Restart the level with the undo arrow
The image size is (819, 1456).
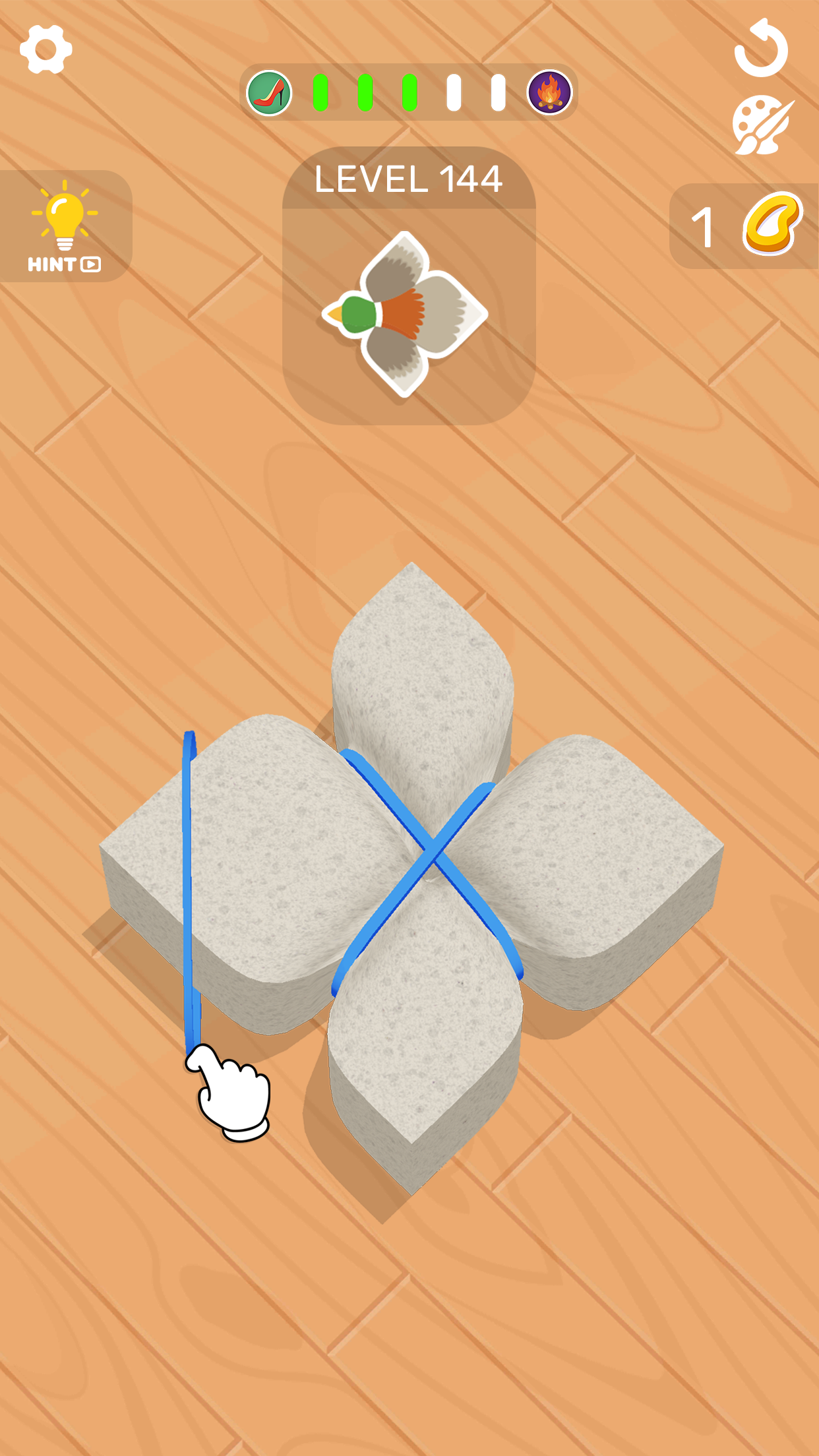click(762, 49)
